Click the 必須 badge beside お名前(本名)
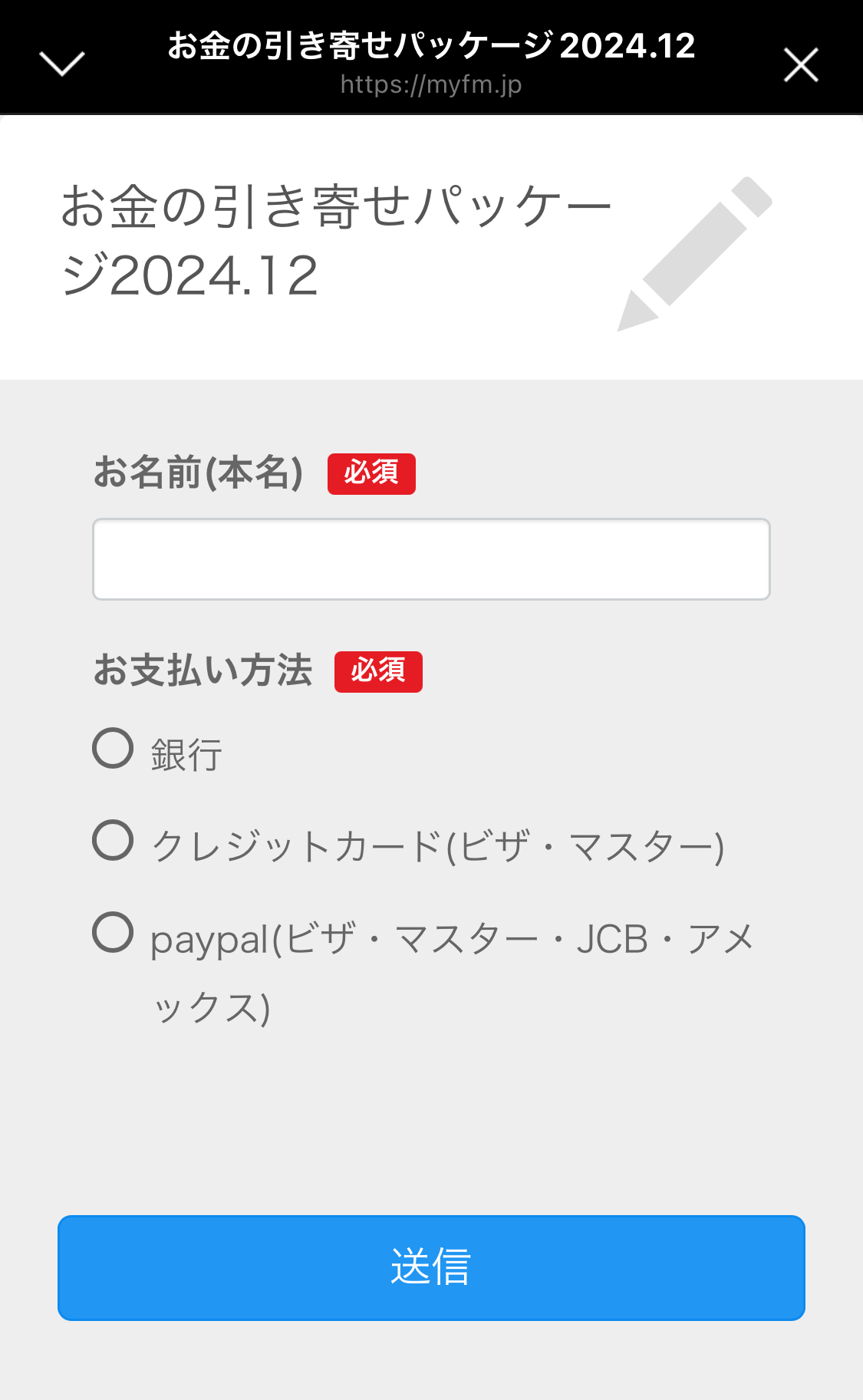Image resolution: width=863 pixels, height=1400 pixels. 372,474
